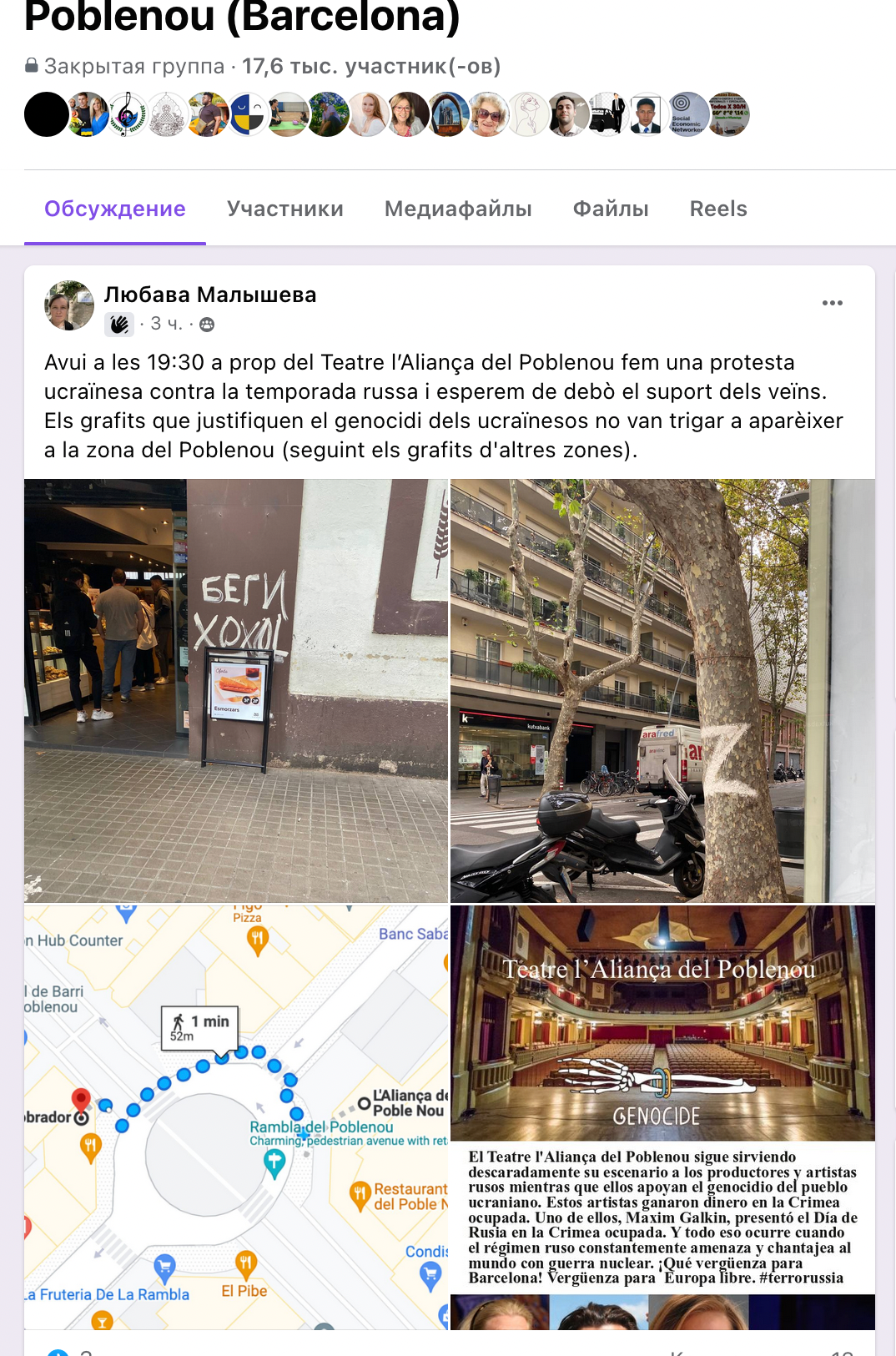Open the Файлы tab

click(611, 209)
